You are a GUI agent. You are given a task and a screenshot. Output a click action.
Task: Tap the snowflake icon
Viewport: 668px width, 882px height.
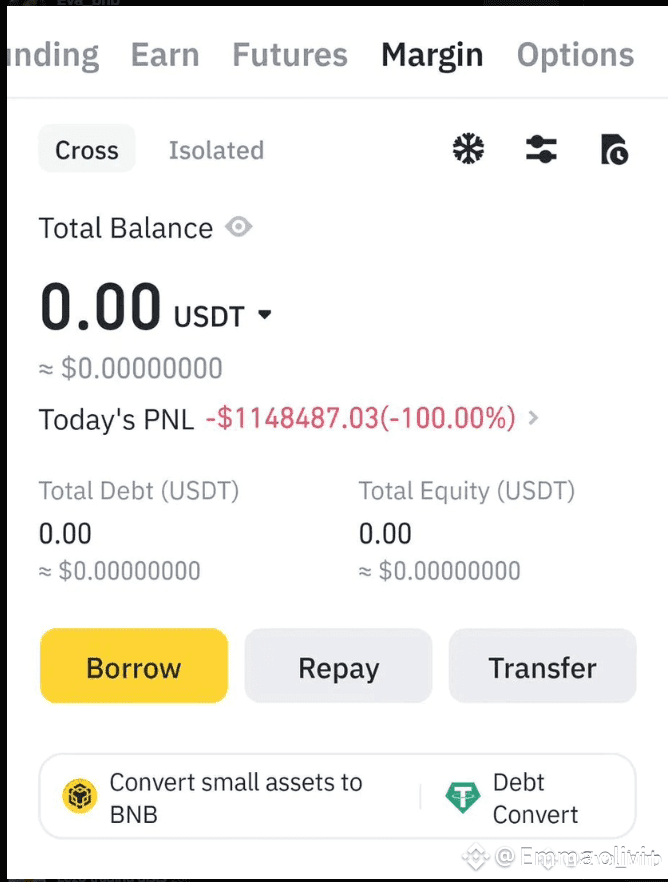coord(468,150)
